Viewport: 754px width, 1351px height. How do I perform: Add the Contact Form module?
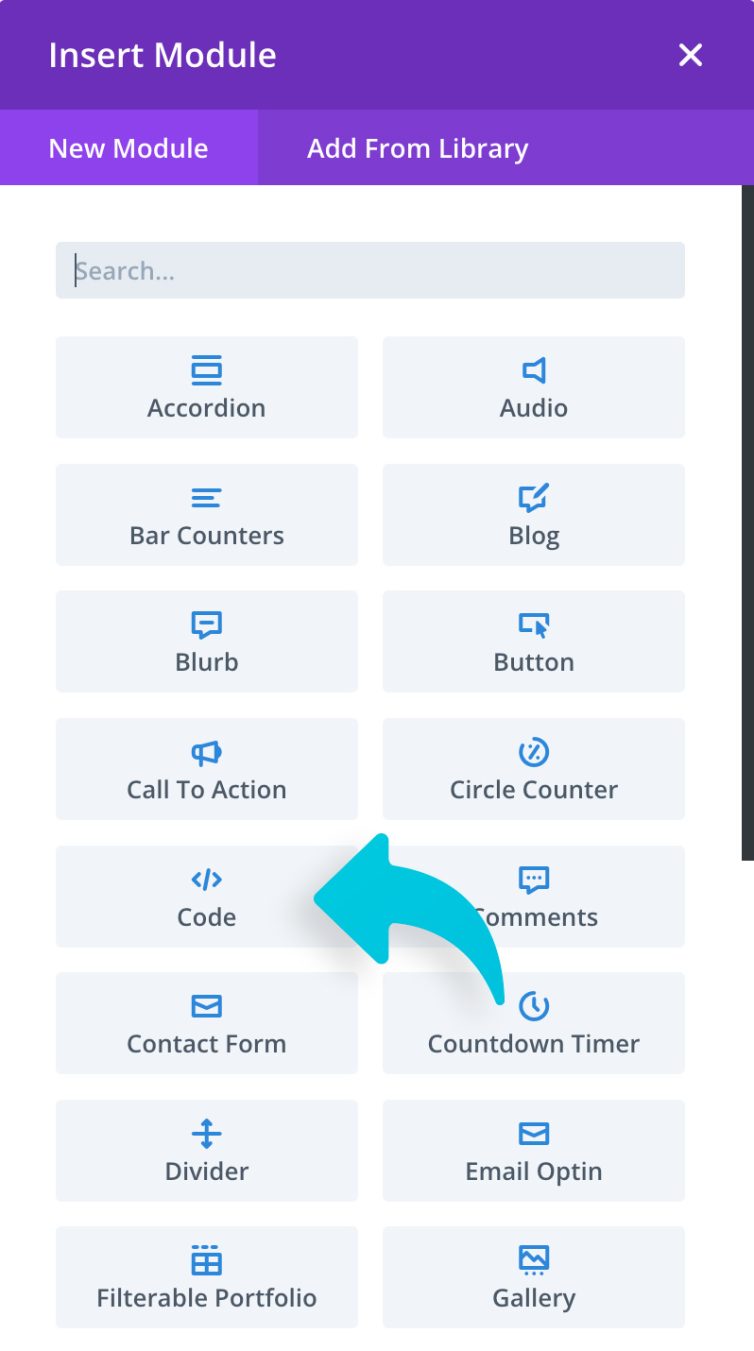pos(206,1023)
